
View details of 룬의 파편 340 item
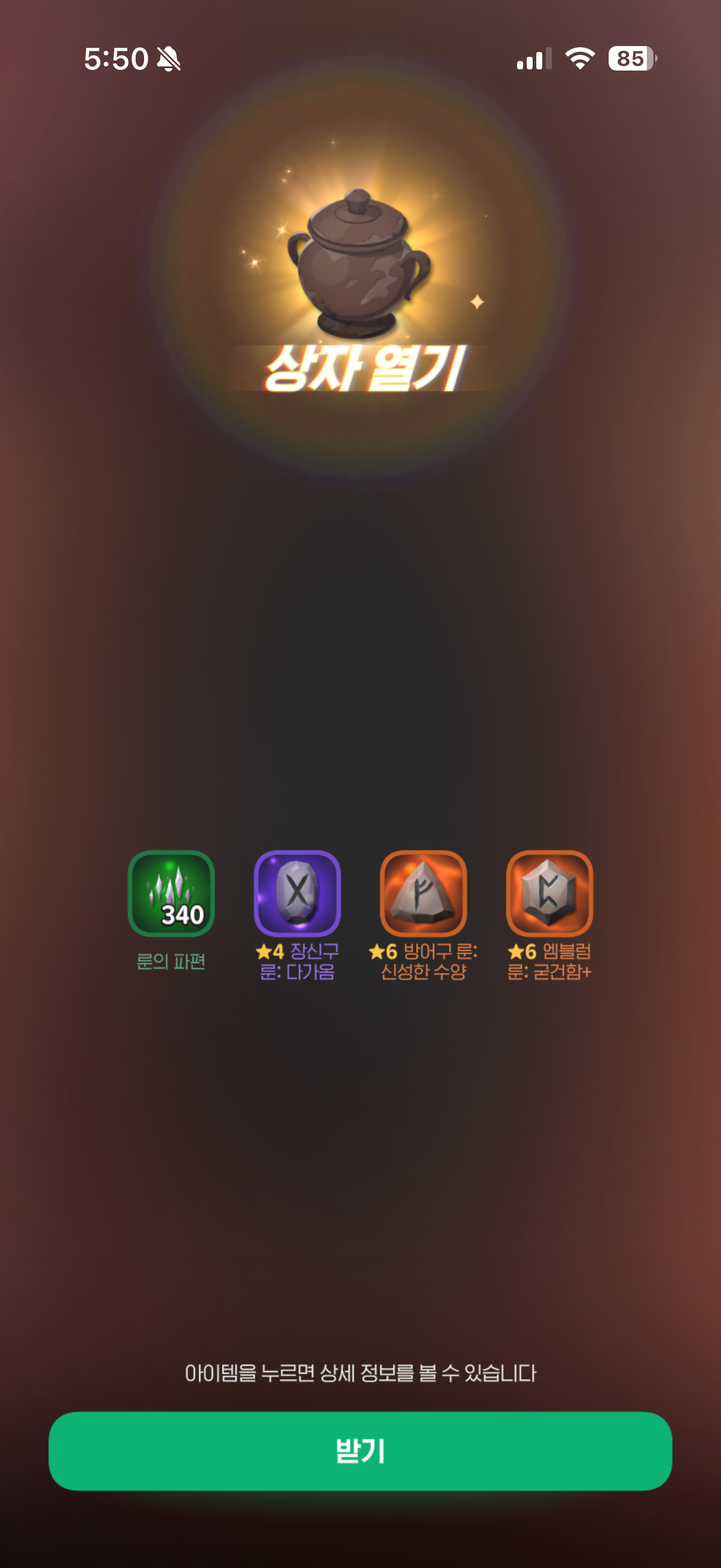tap(171, 893)
